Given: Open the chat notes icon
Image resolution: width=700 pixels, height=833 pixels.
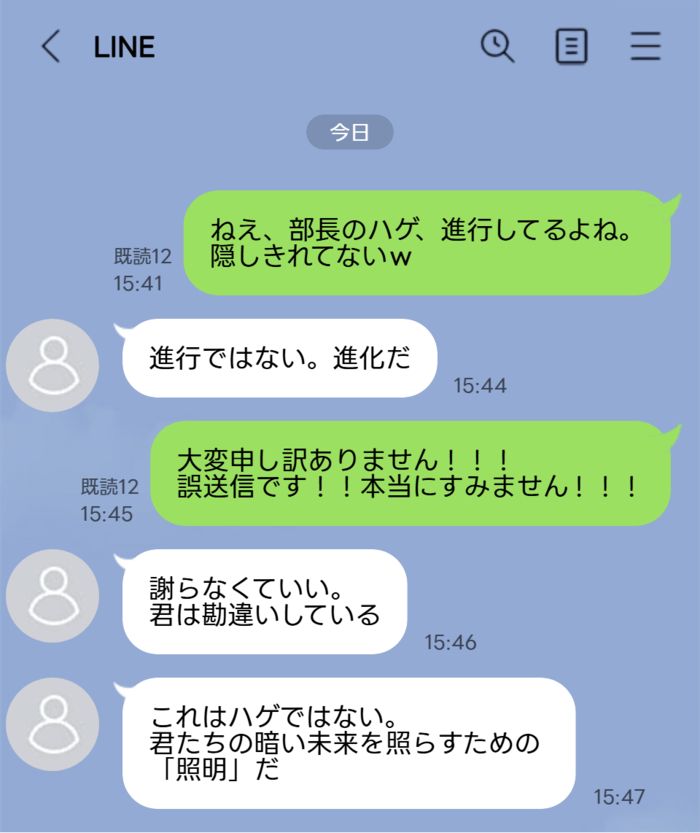Looking at the screenshot, I should pos(571,47).
